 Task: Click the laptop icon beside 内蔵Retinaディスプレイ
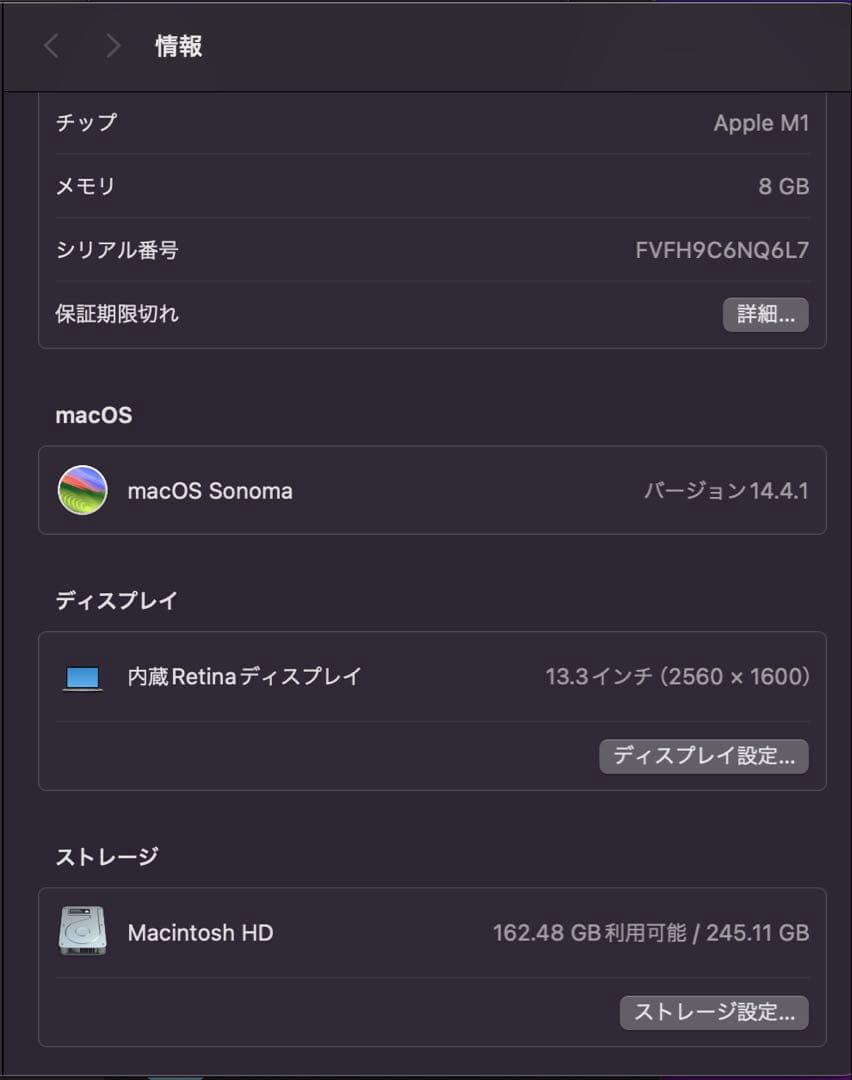[84, 676]
